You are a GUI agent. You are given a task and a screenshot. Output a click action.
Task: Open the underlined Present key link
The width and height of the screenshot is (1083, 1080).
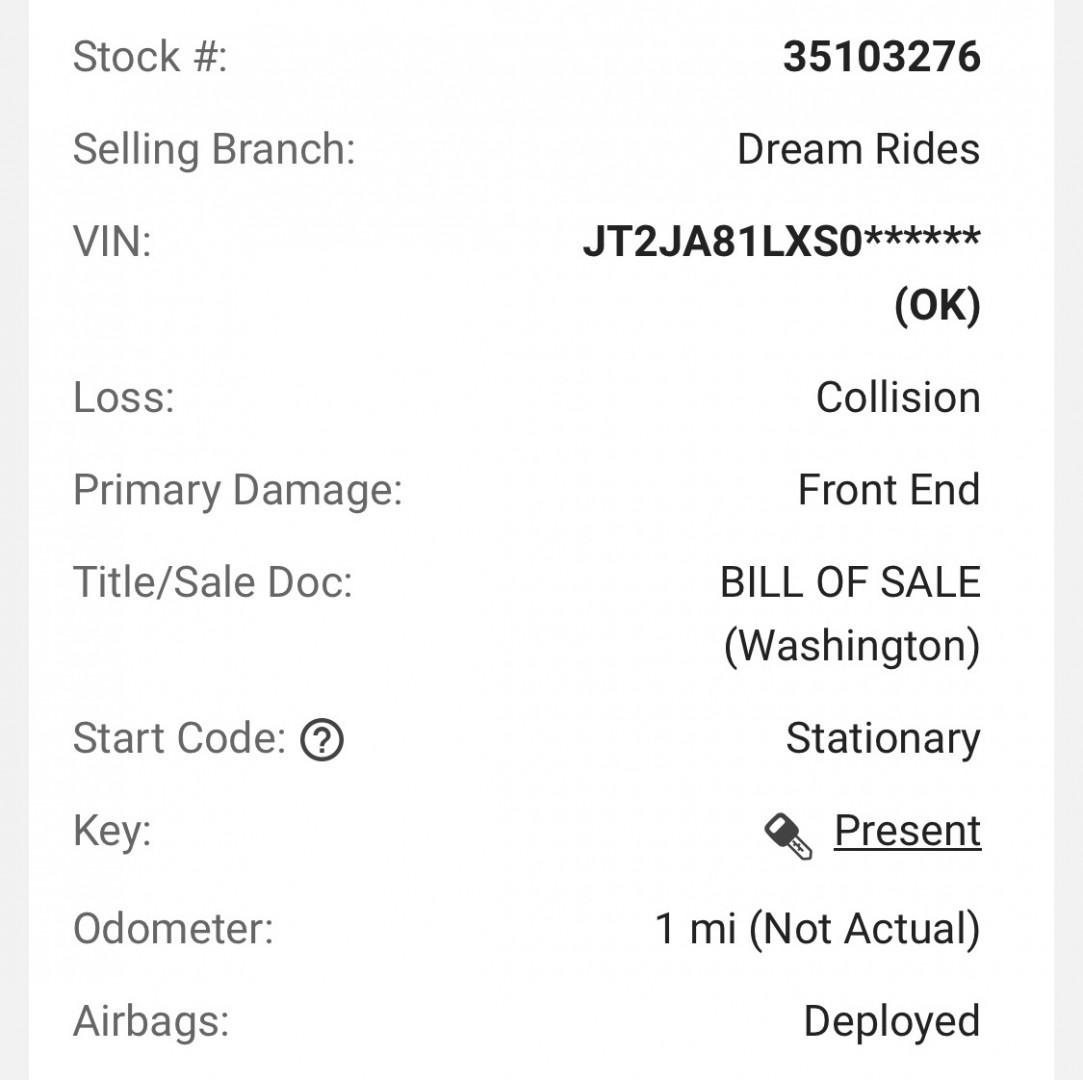click(907, 831)
